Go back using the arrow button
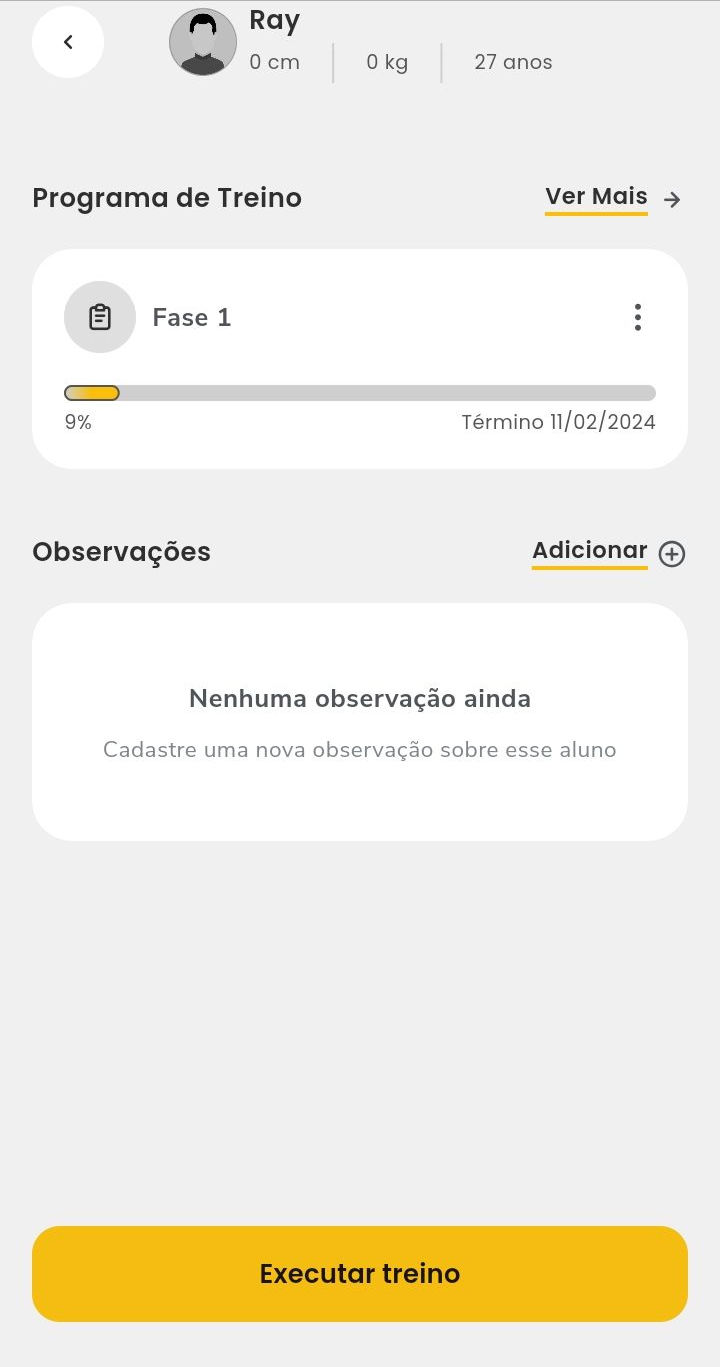 68,42
